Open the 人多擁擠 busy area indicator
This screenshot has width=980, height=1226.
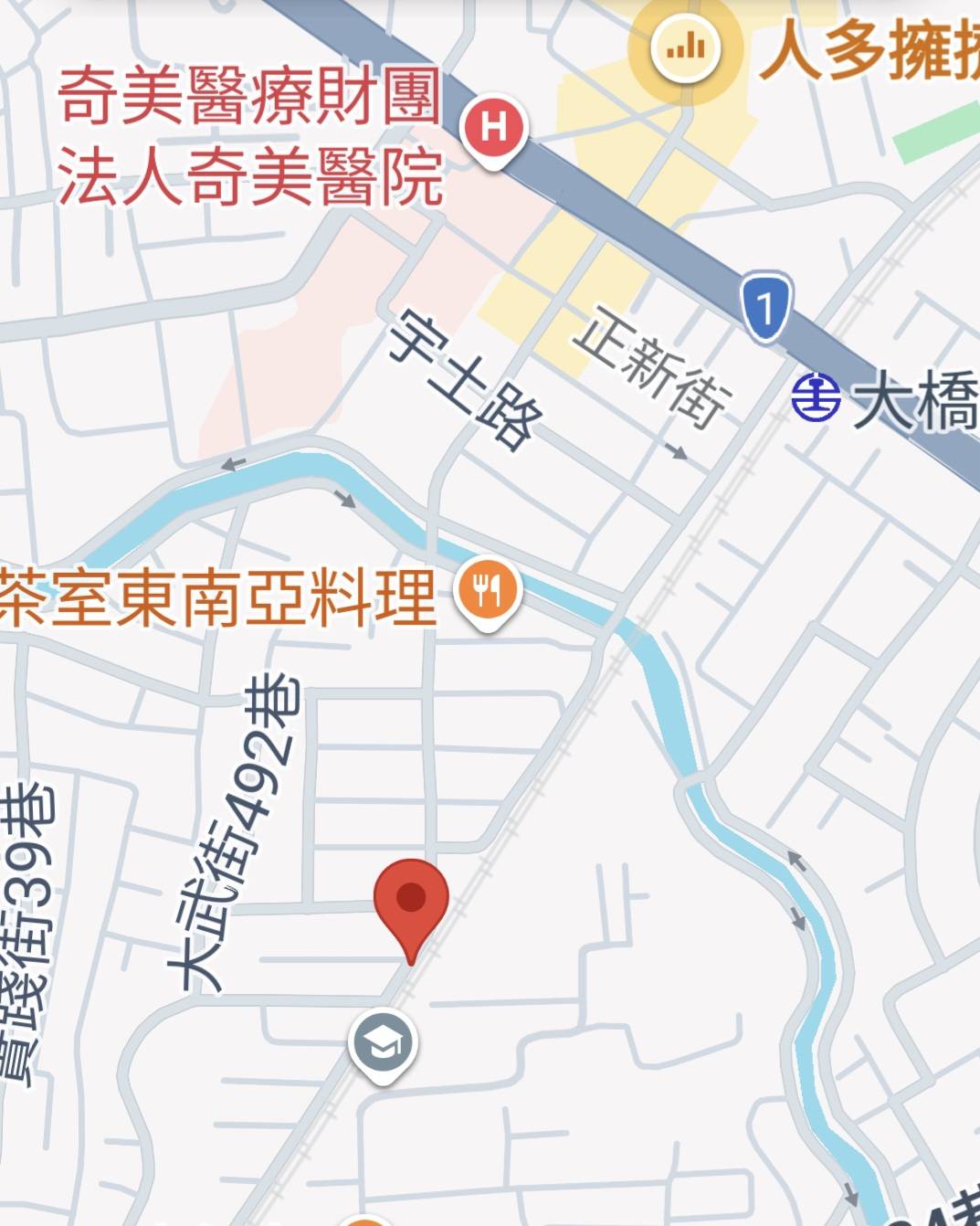coord(685,46)
